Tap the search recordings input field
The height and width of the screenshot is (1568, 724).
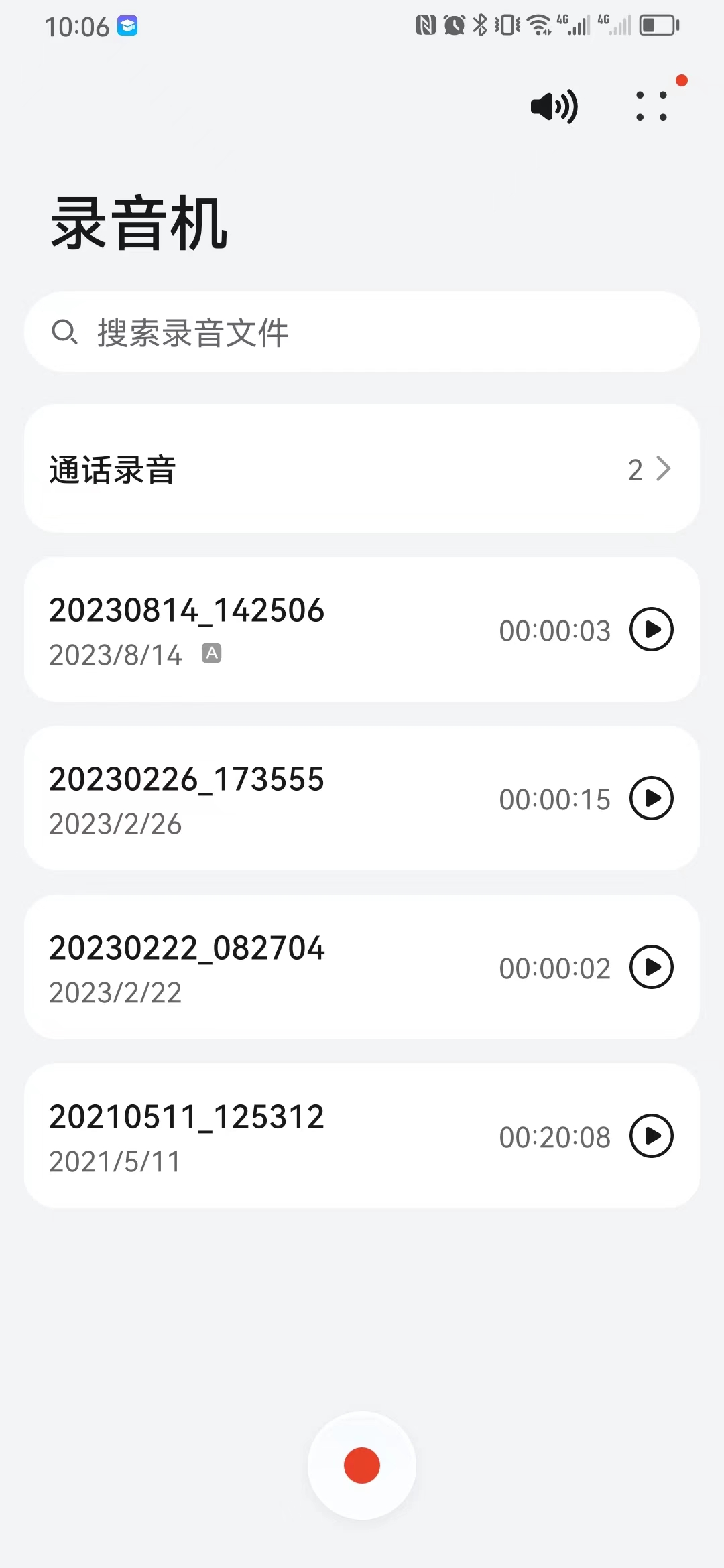tap(362, 332)
